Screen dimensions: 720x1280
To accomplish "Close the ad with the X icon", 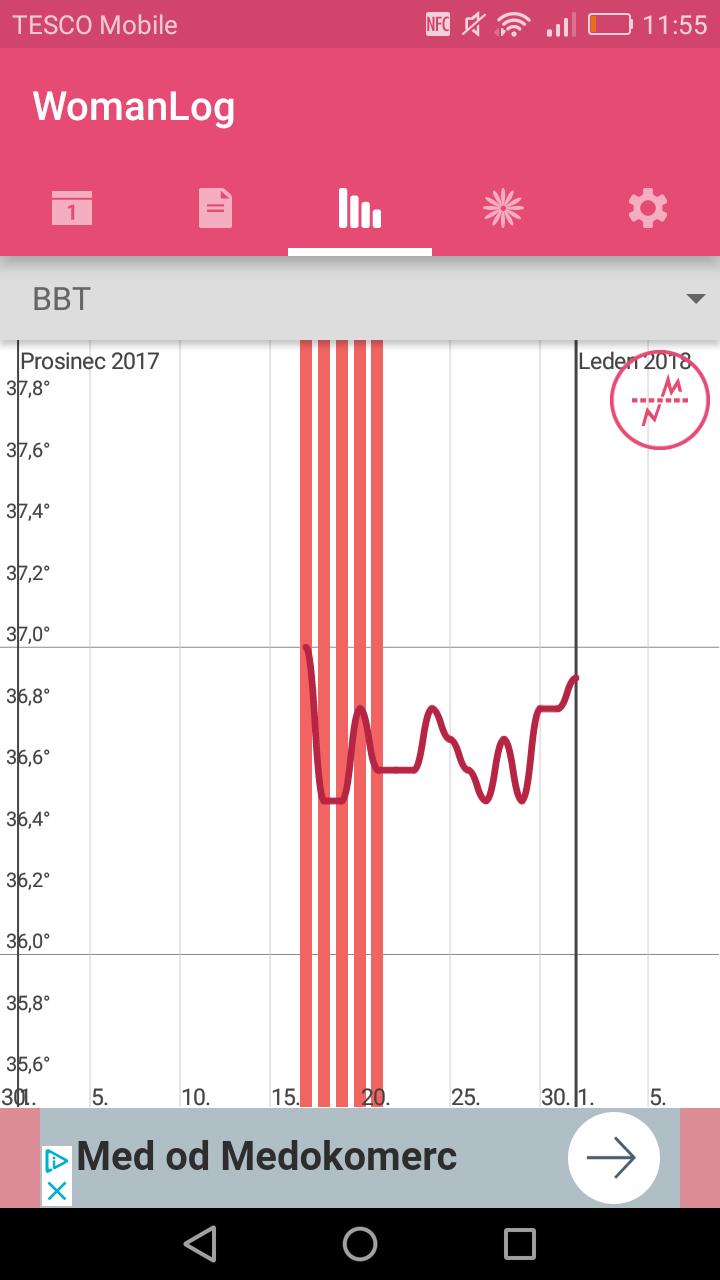I will (57, 1190).
